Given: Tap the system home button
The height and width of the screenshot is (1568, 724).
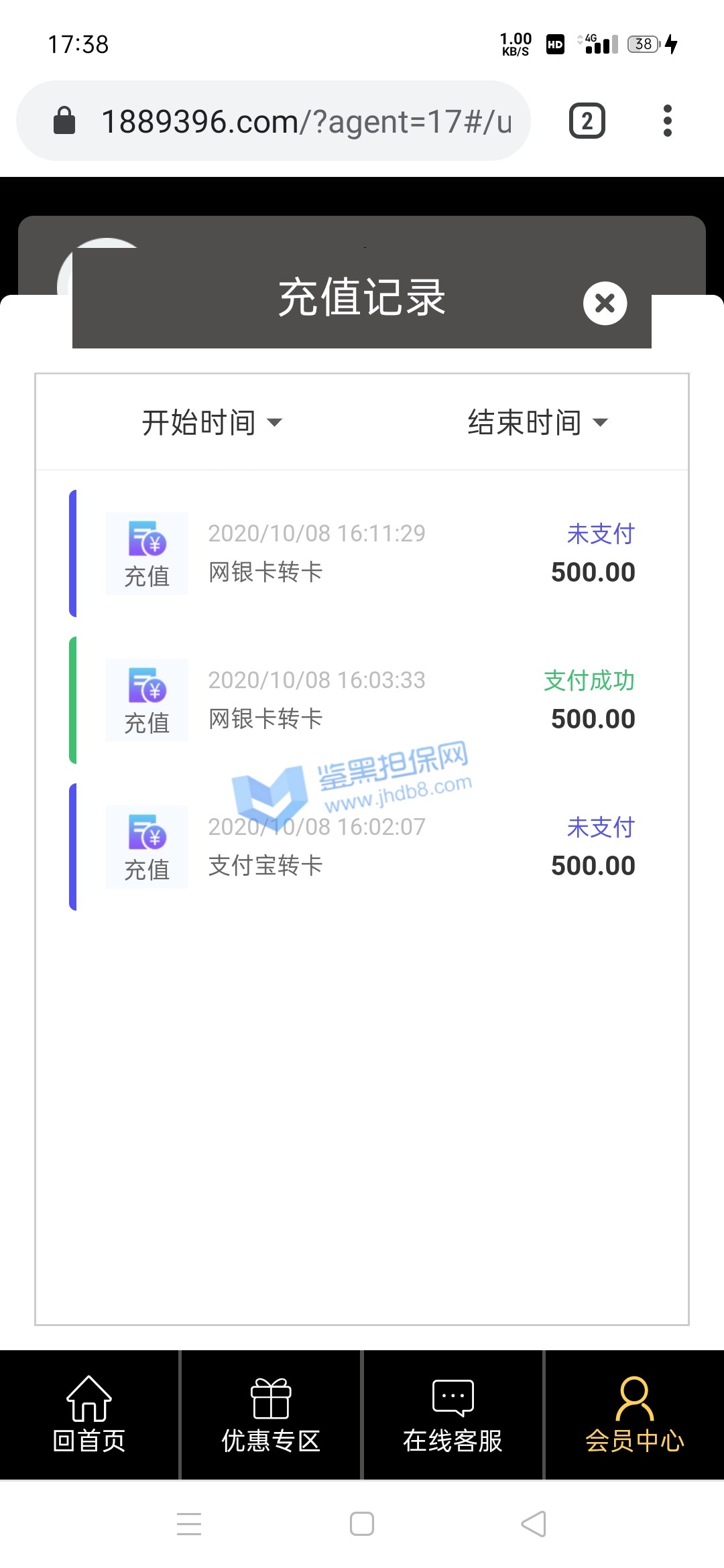Looking at the screenshot, I should pyautogui.click(x=362, y=1524).
